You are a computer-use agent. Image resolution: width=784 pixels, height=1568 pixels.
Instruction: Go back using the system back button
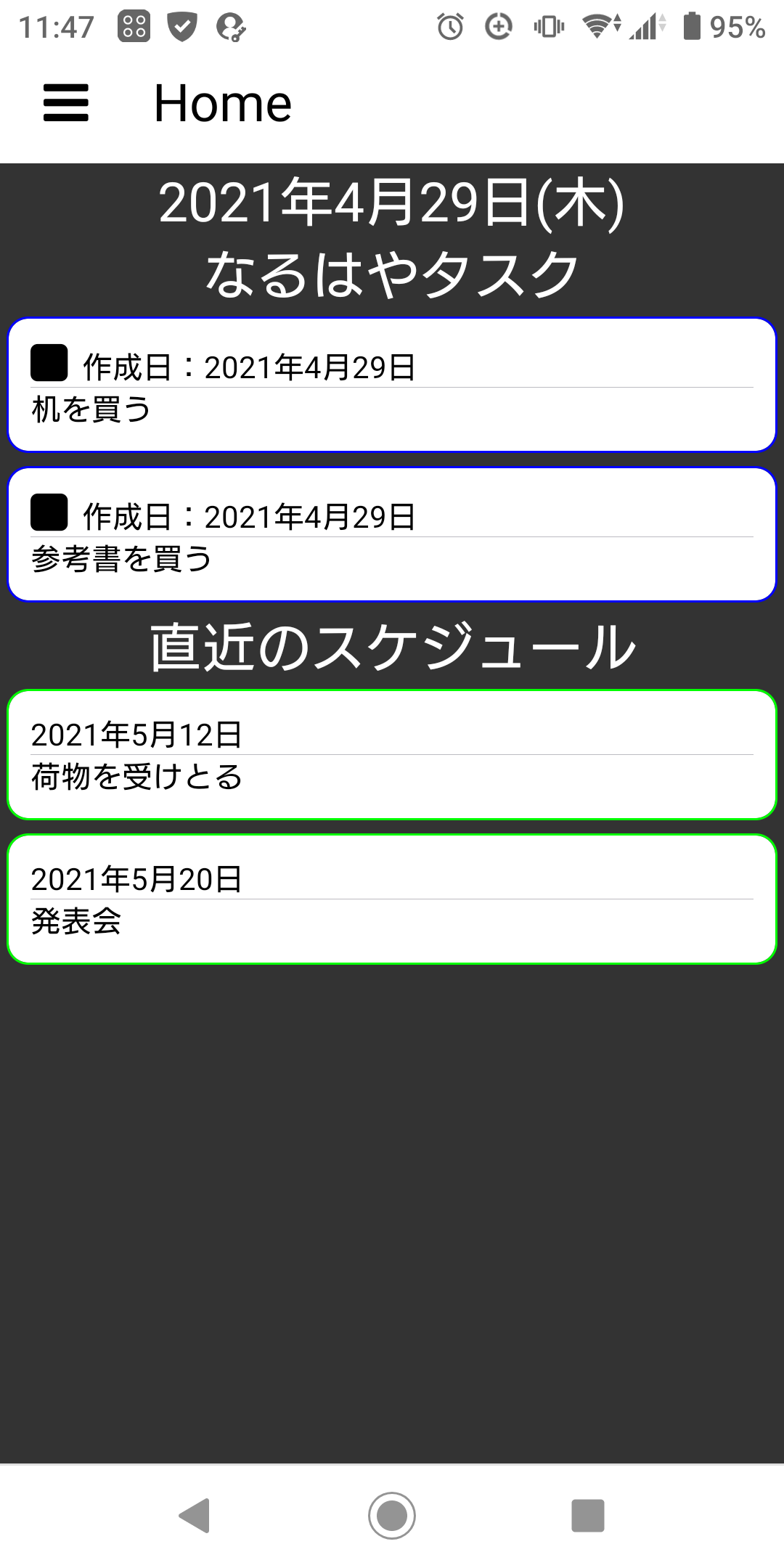(195, 1516)
